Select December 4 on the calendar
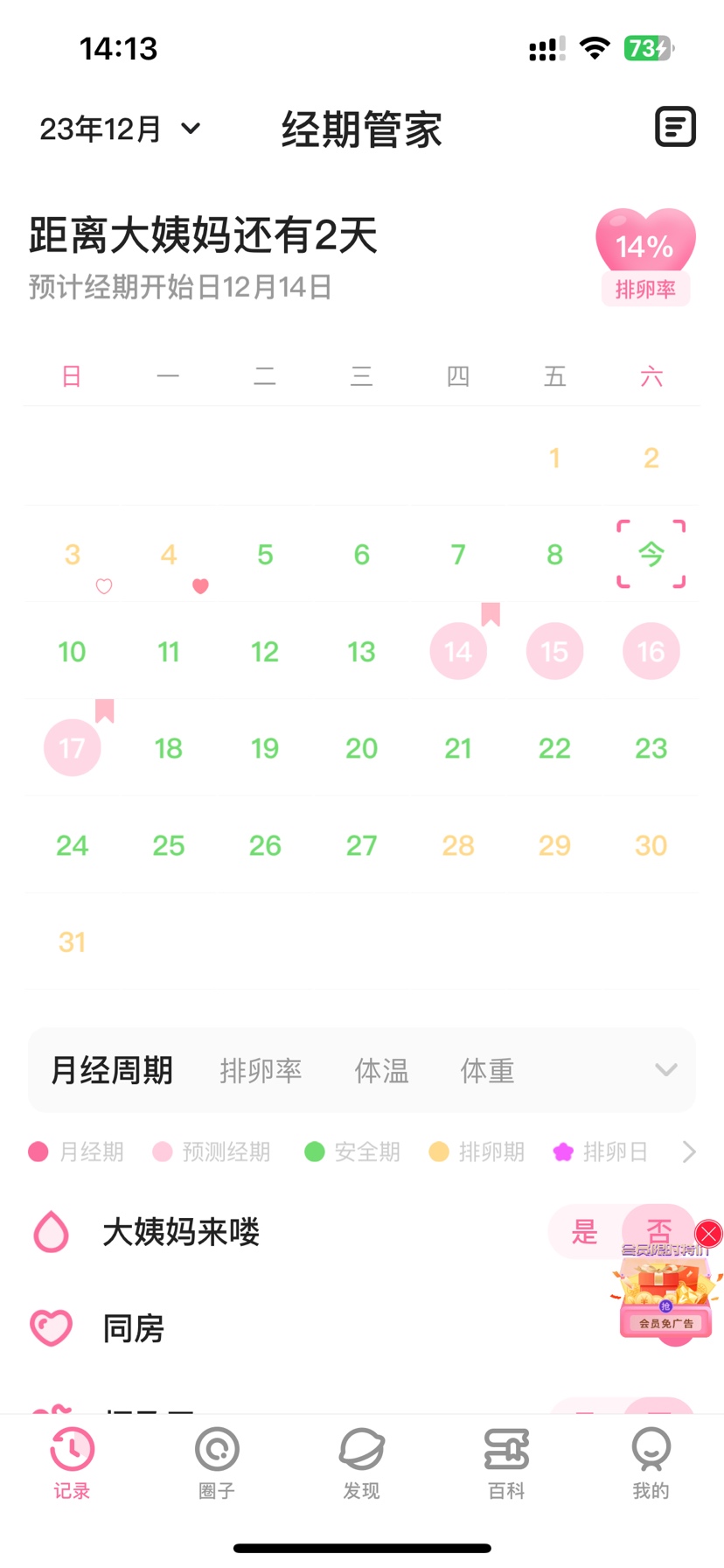The width and height of the screenshot is (724, 1568). coord(169,555)
